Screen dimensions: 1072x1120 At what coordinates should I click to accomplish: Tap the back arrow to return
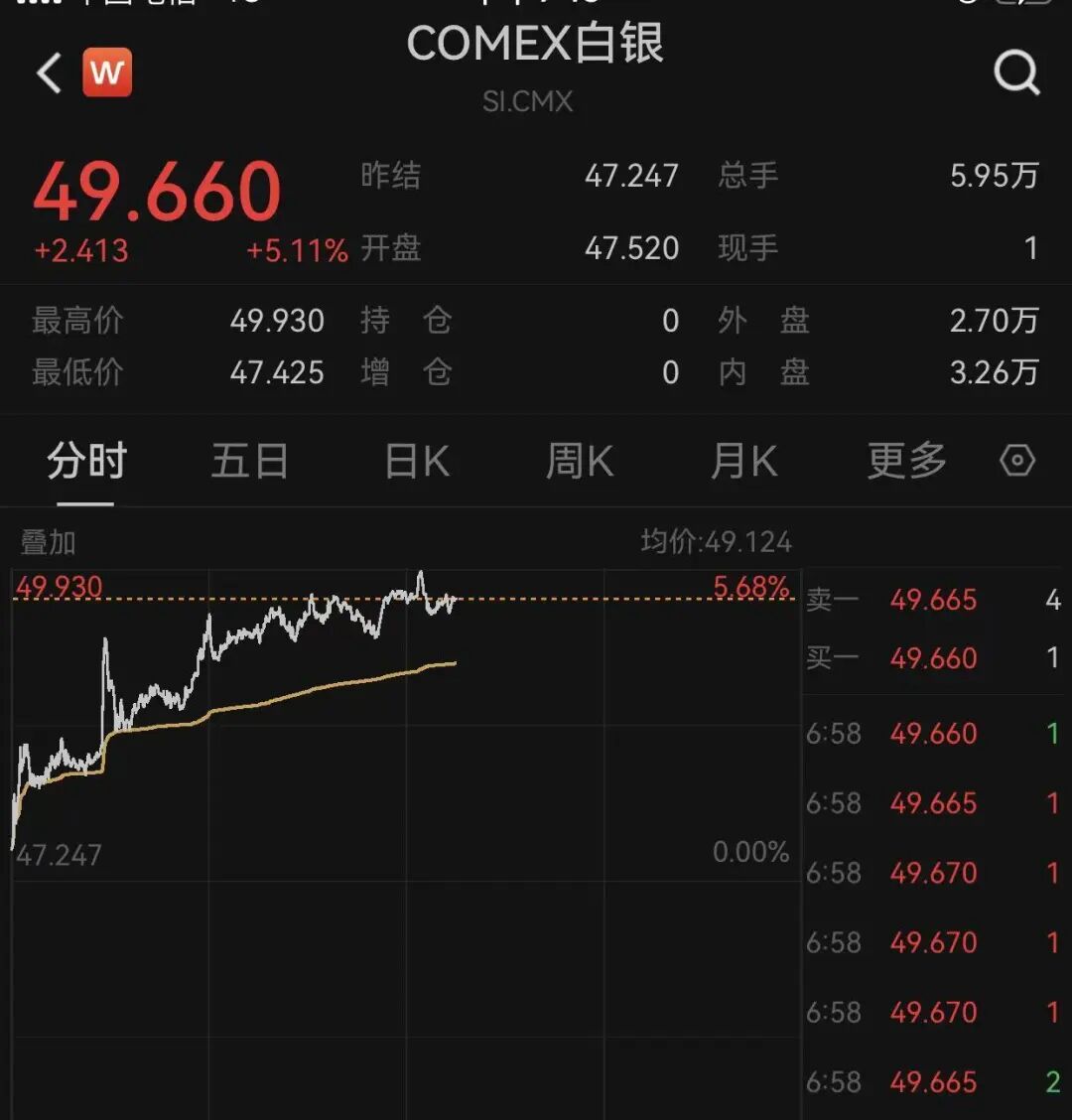pos(47,72)
